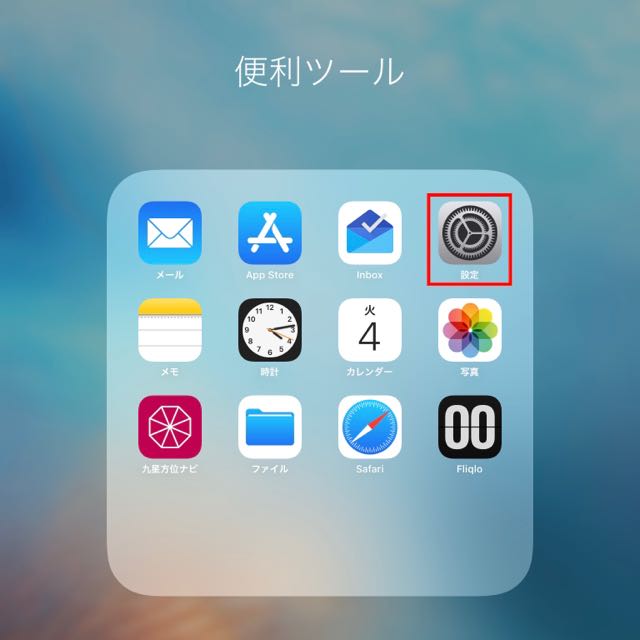Open the 写真 (Photos) app

point(469,330)
